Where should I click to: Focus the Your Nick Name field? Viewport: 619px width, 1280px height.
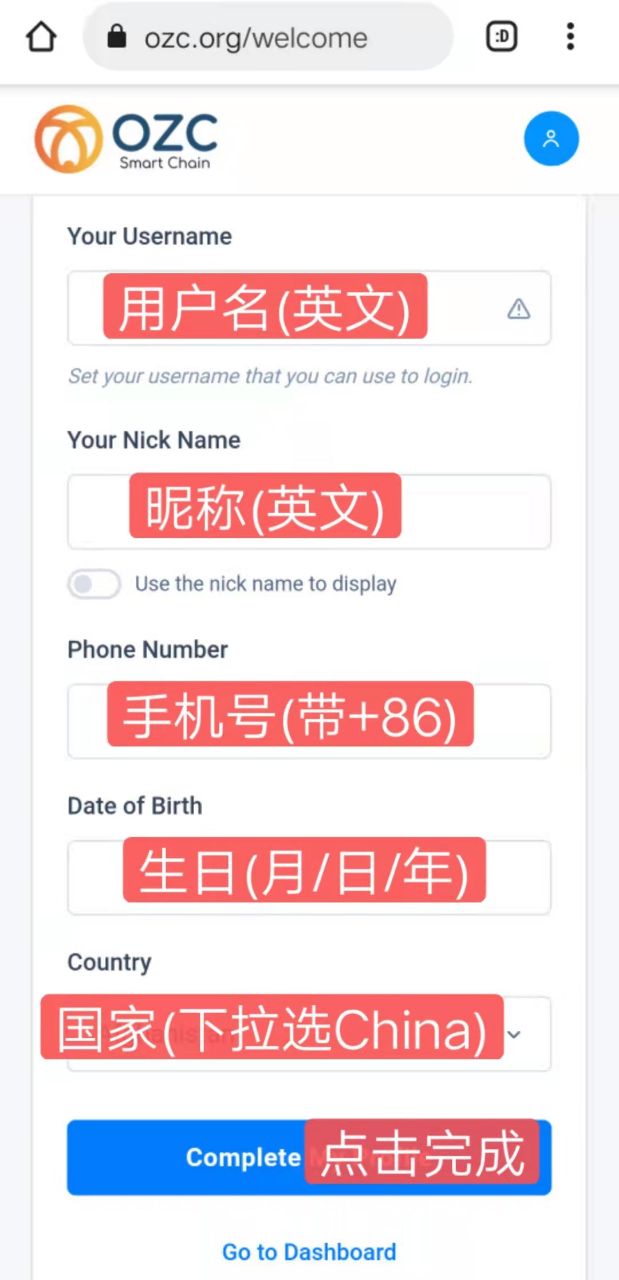tap(309, 512)
